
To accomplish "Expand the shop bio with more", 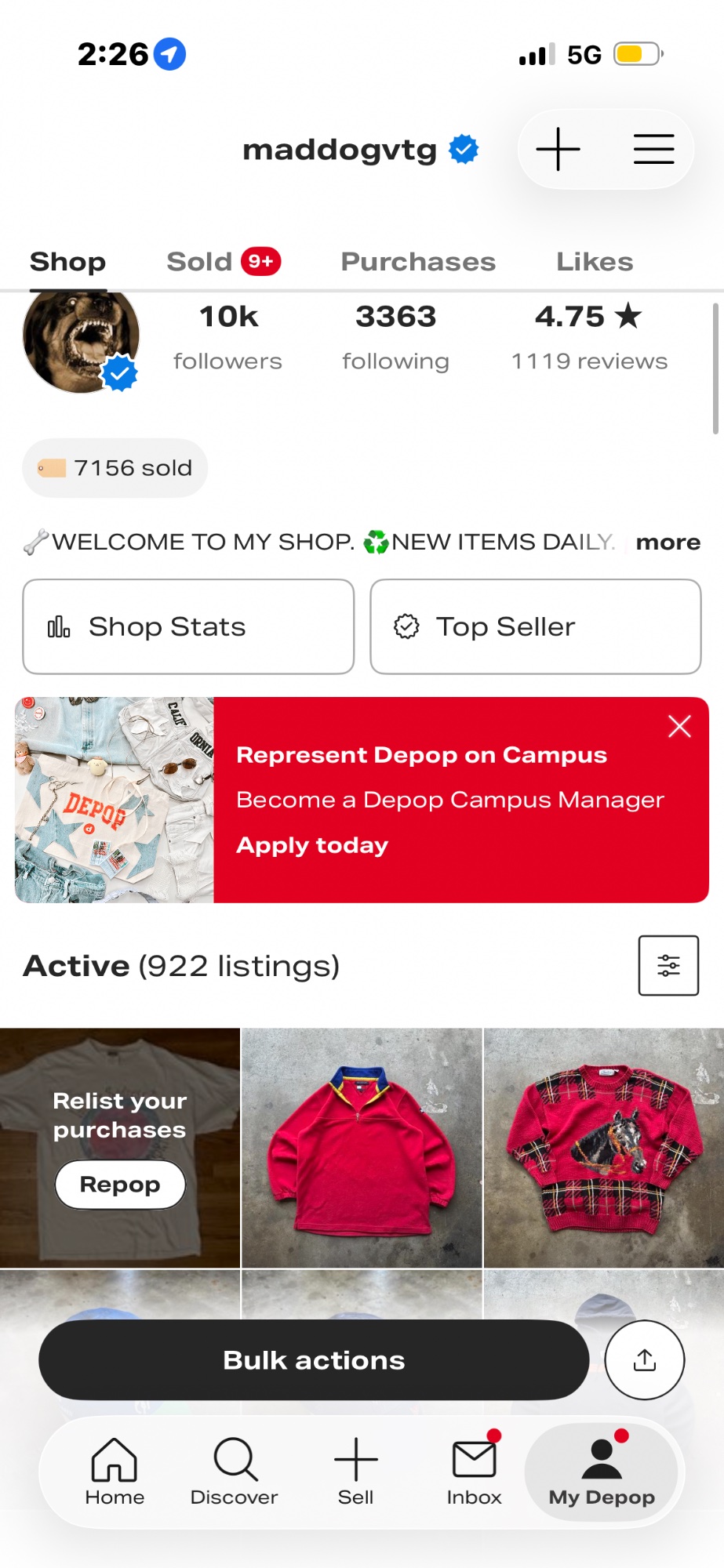I will click(x=668, y=542).
